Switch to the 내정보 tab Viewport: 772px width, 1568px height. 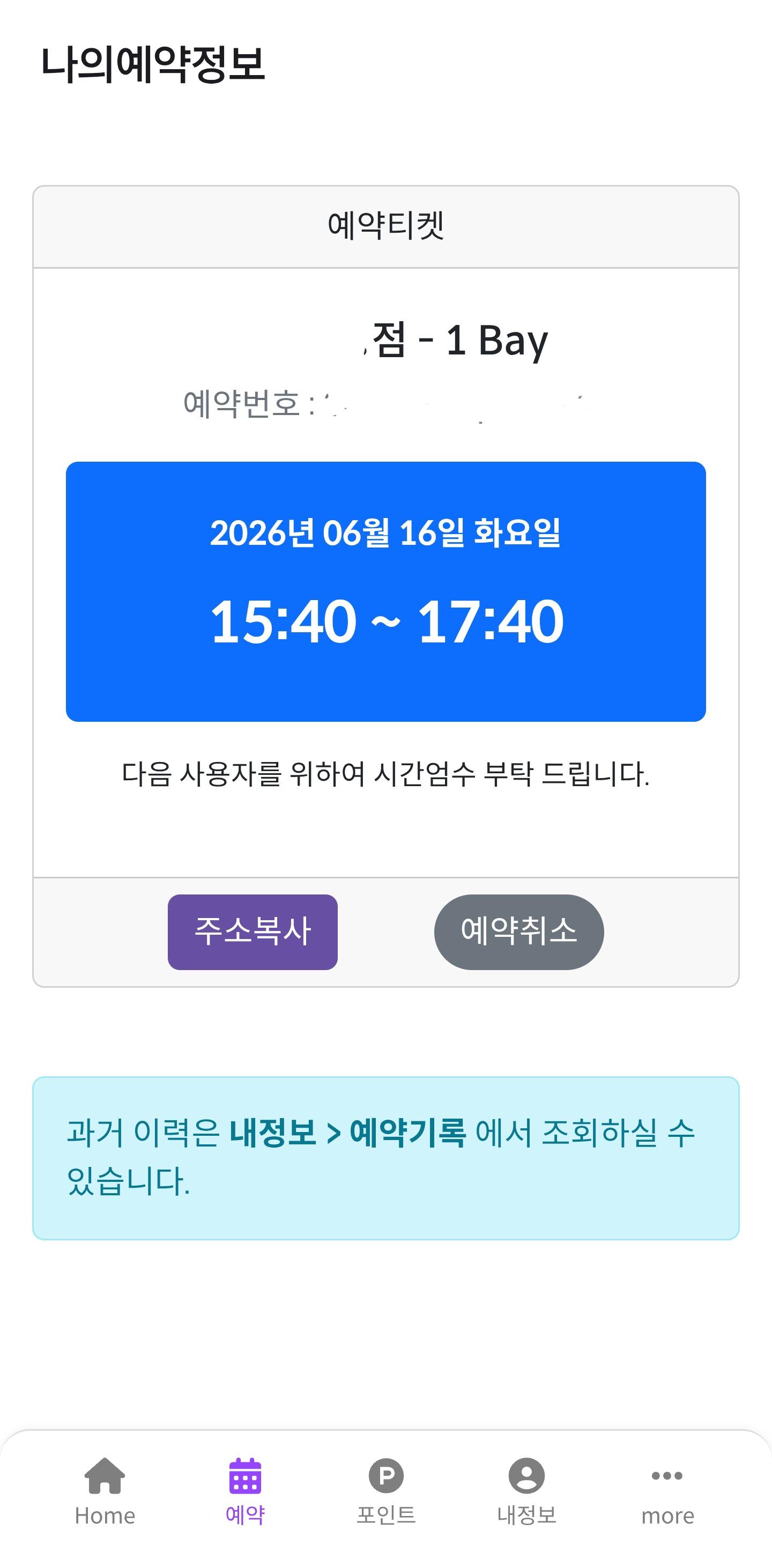click(527, 1492)
